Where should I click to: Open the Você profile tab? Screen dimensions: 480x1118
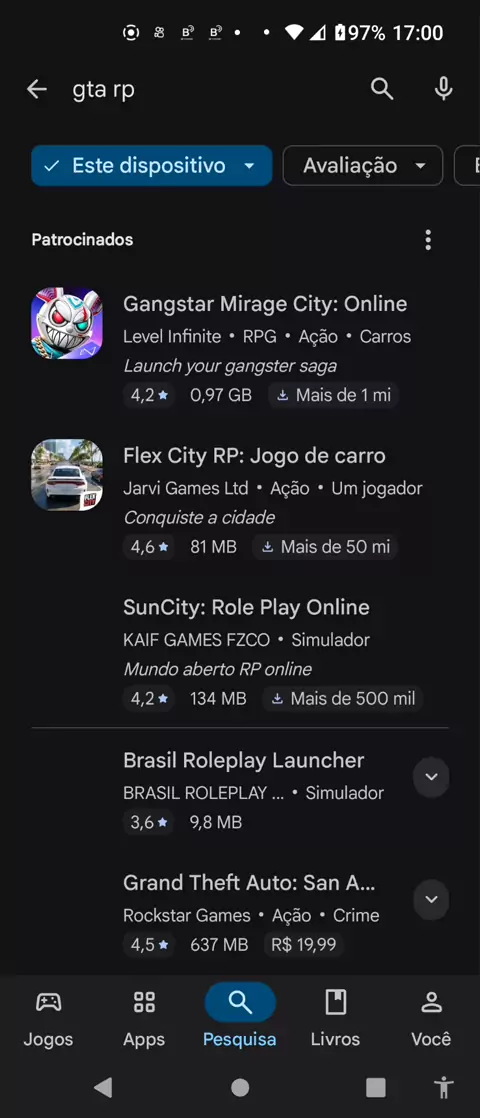pos(431,1017)
